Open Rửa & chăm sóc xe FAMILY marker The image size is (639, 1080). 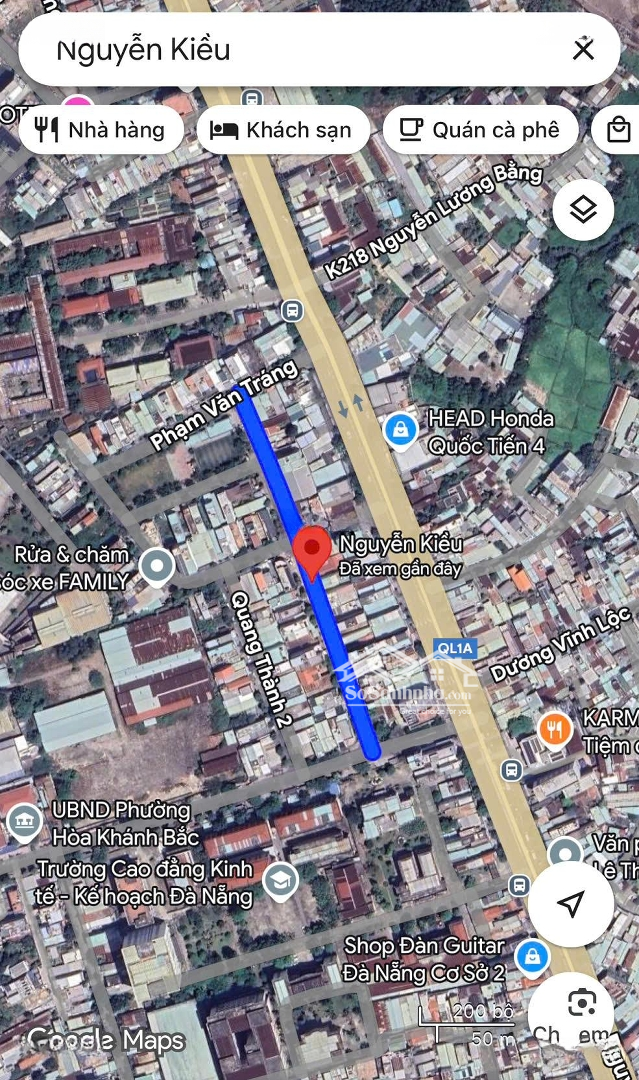click(x=156, y=567)
